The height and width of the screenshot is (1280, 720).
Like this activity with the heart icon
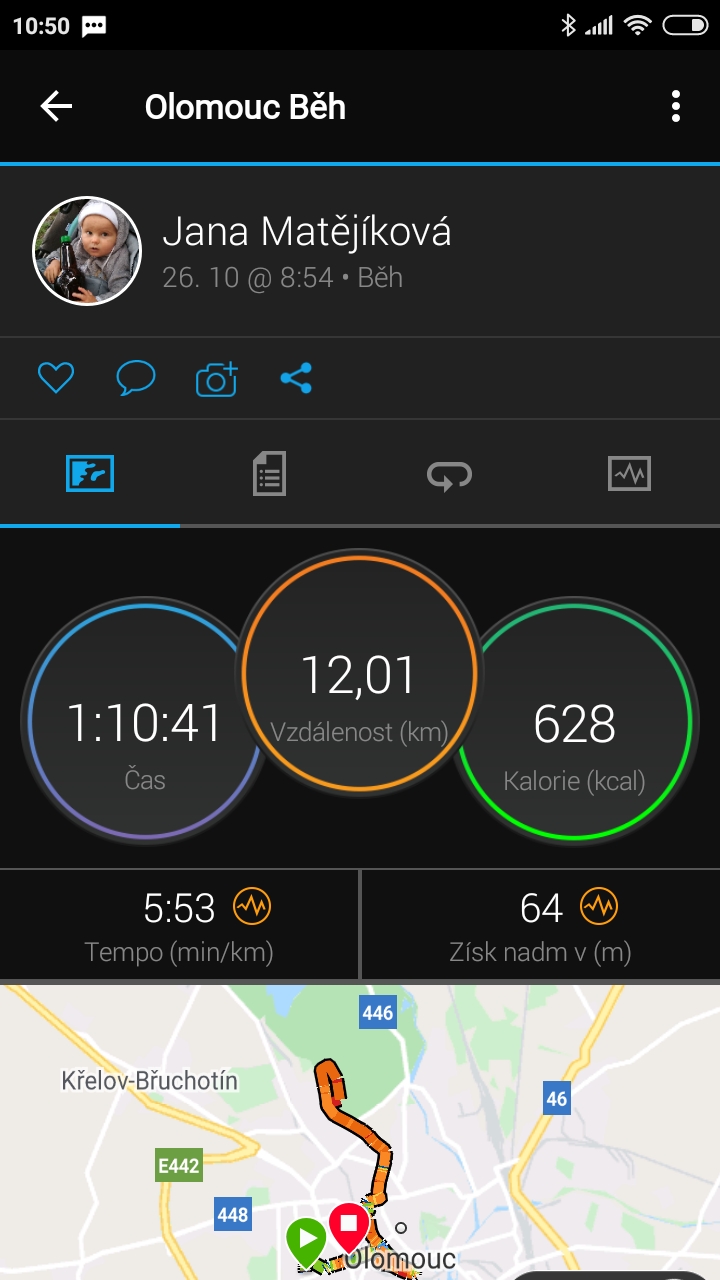(x=56, y=378)
